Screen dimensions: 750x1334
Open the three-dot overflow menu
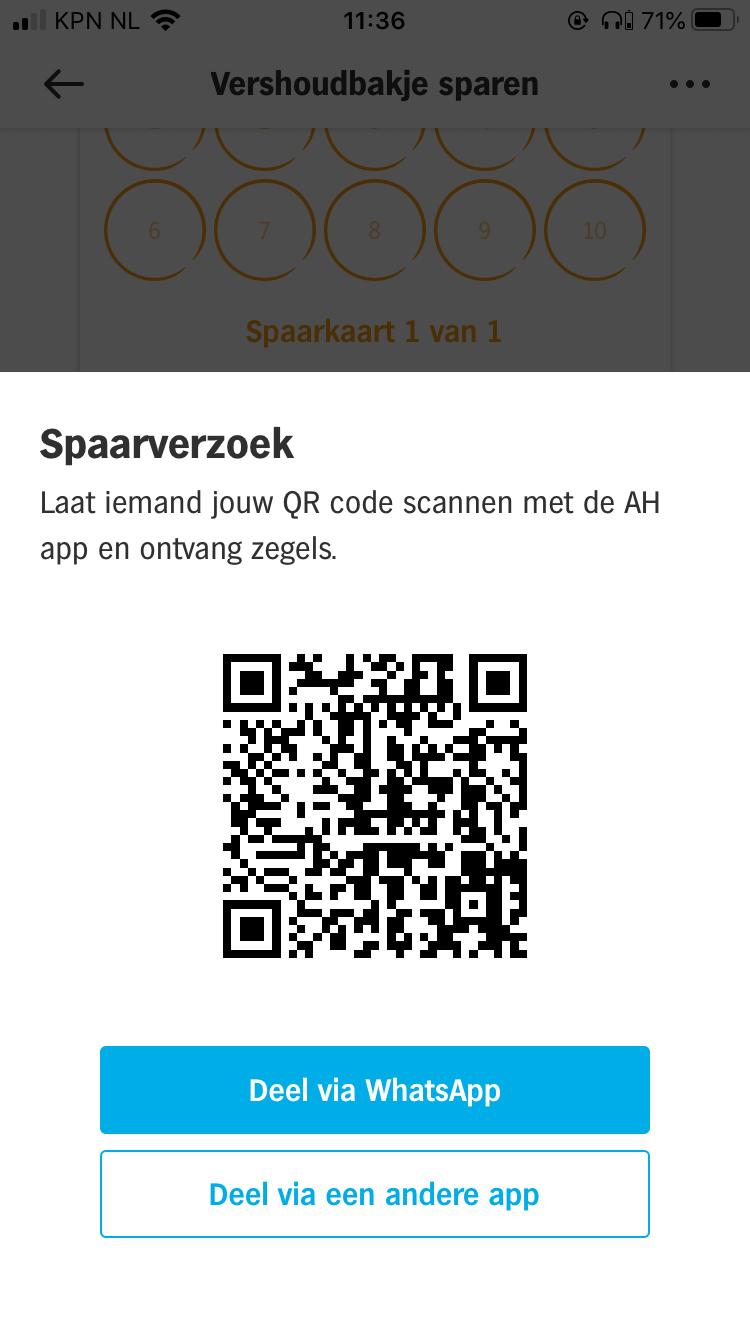(690, 85)
